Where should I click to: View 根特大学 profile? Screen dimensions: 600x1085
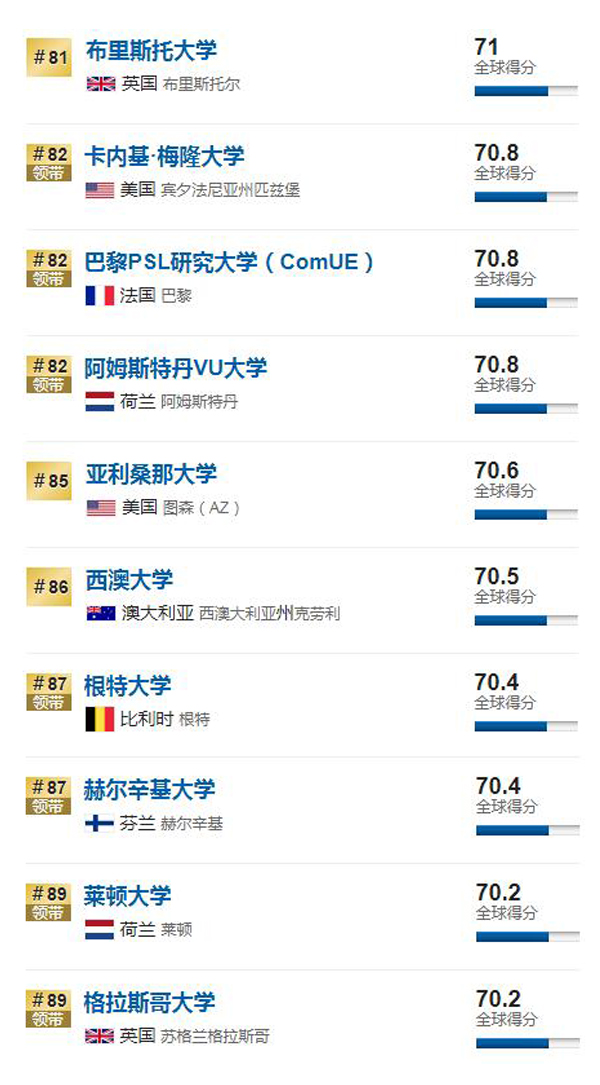click(128, 686)
